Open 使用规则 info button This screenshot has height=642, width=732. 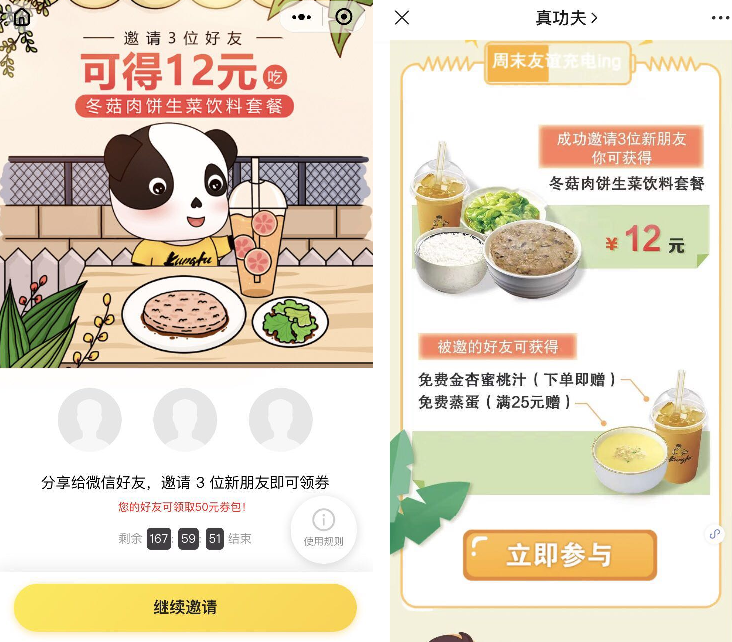(x=323, y=527)
